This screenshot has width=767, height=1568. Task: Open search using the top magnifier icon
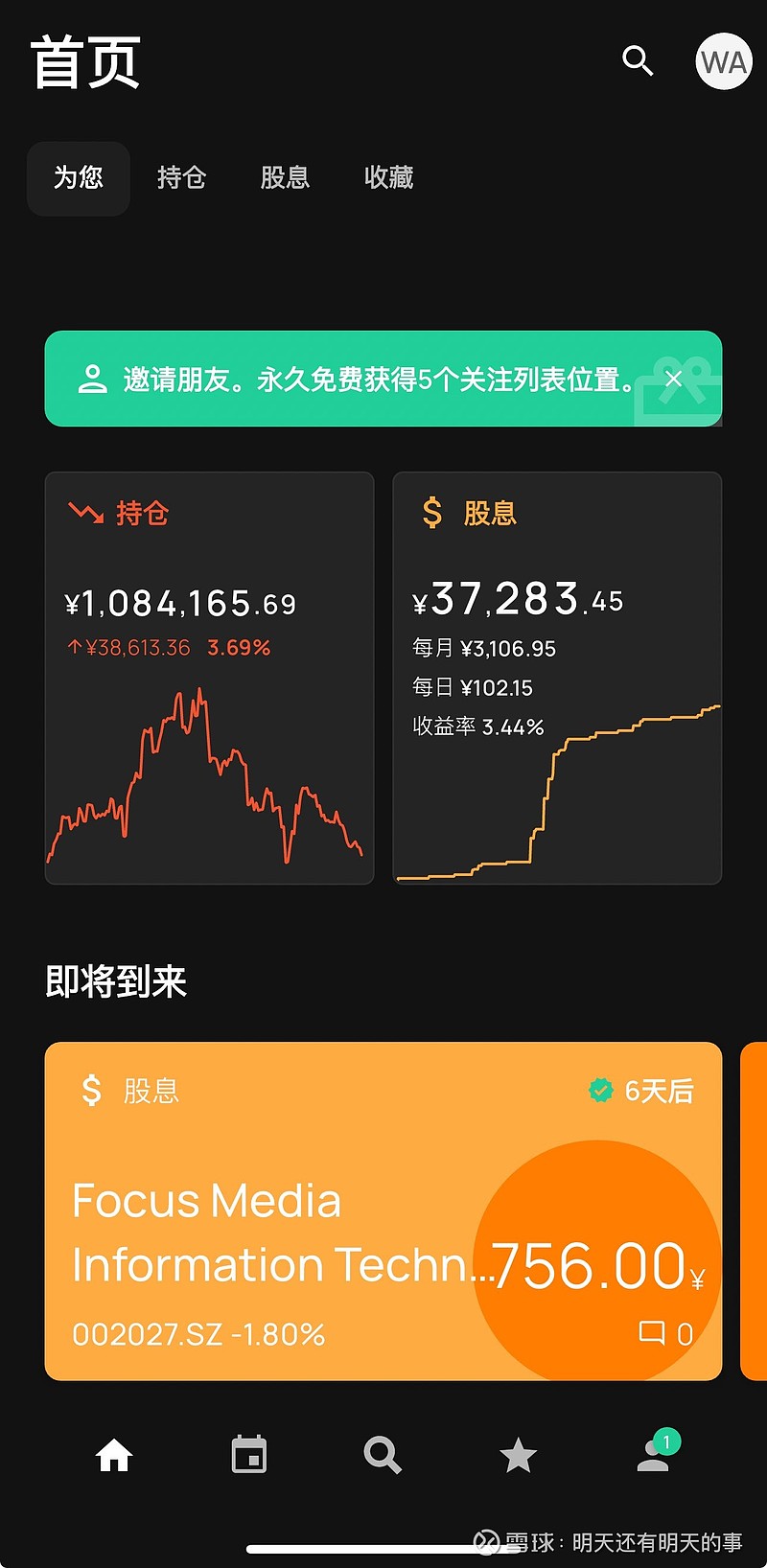pos(638,61)
